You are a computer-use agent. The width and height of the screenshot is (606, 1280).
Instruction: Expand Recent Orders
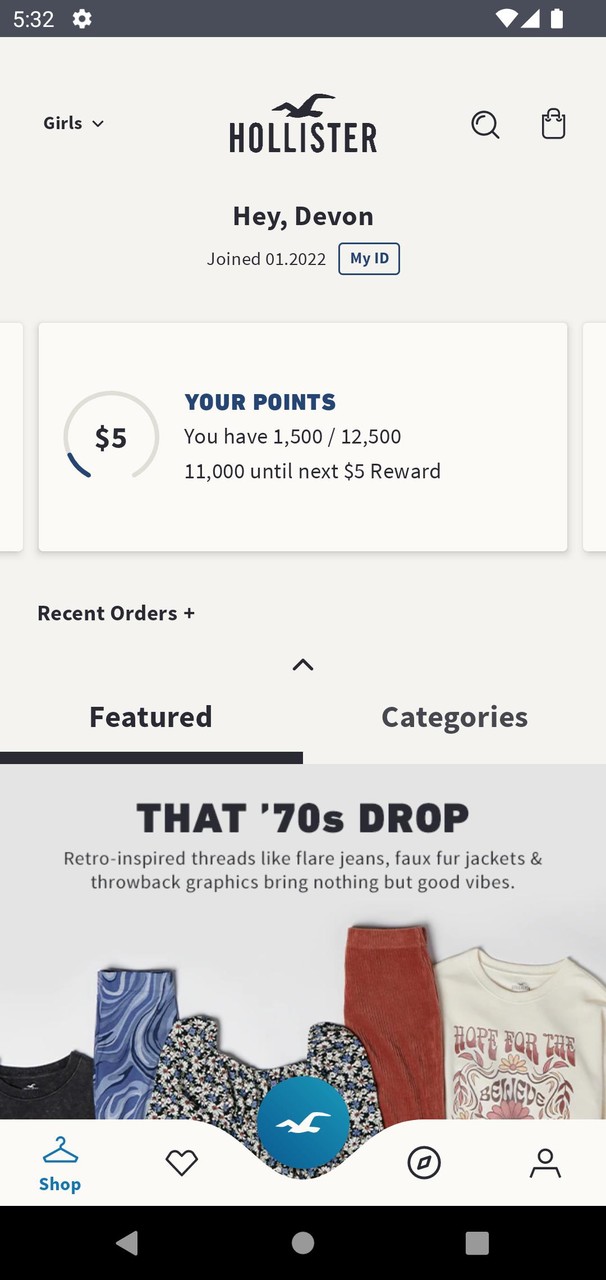pos(116,613)
